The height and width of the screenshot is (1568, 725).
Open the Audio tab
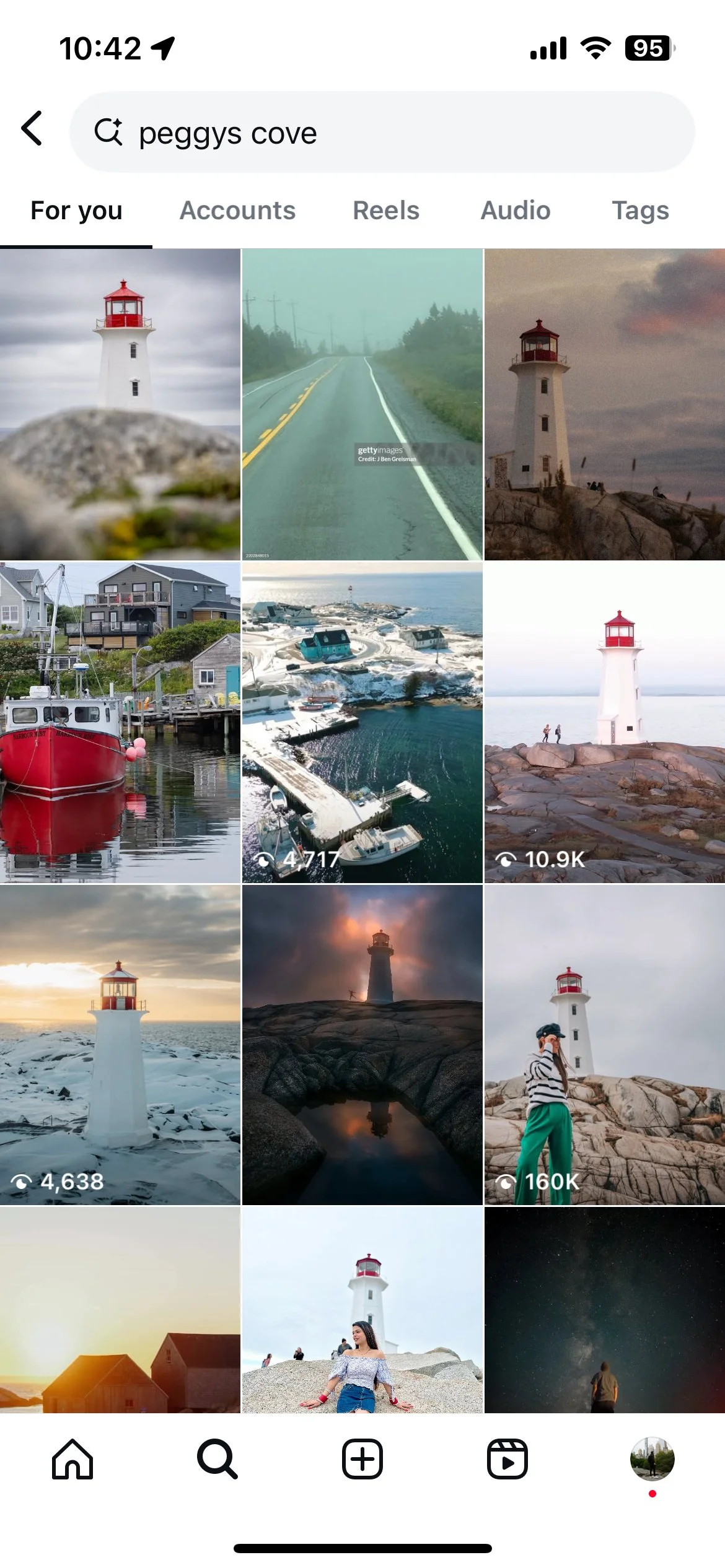(x=516, y=211)
